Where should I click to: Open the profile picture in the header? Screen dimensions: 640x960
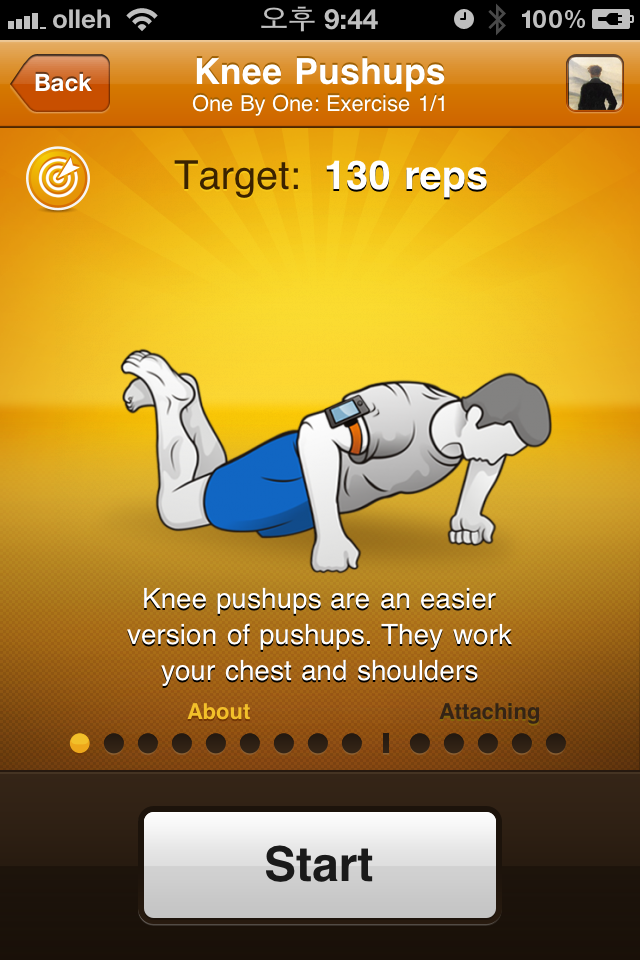tap(594, 83)
